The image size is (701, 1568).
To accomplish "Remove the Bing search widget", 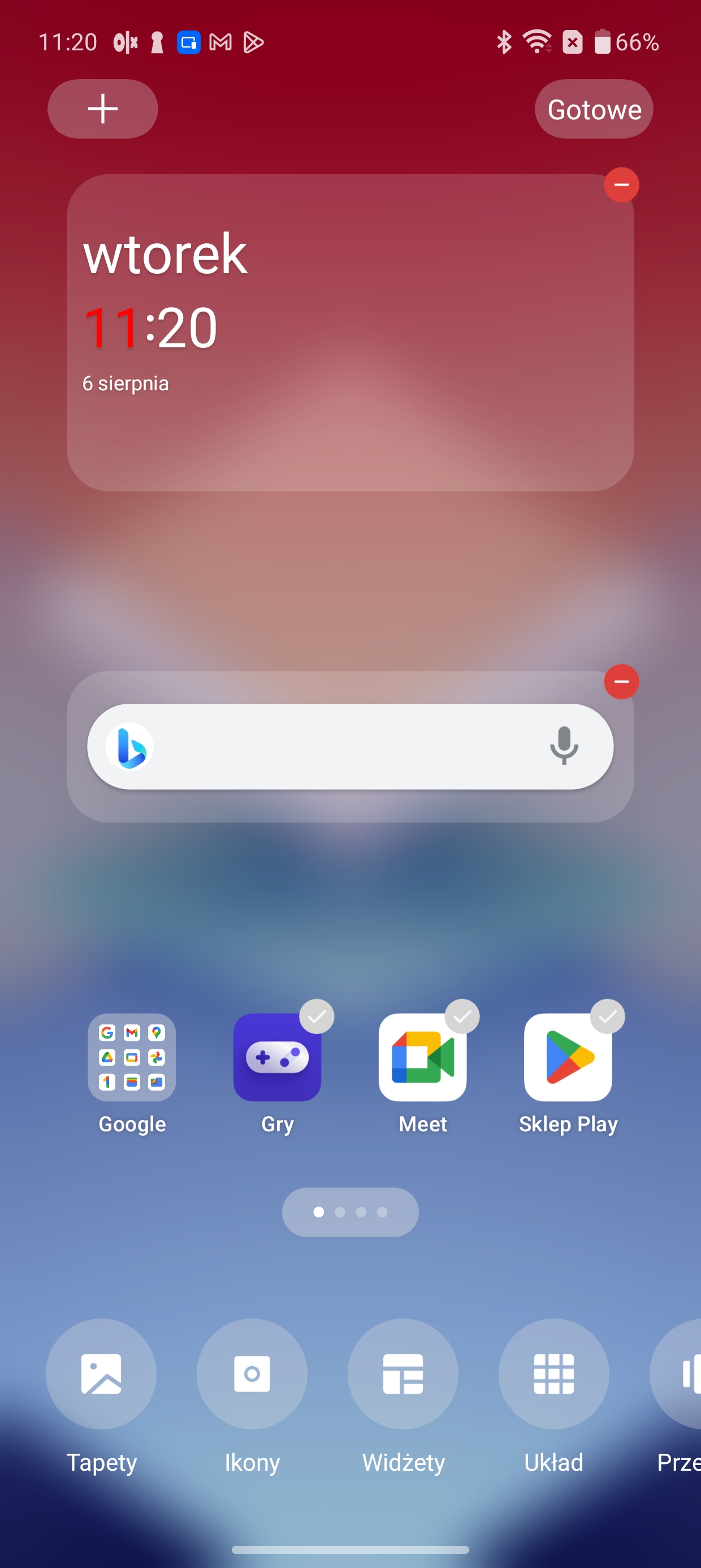I will (621, 682).
